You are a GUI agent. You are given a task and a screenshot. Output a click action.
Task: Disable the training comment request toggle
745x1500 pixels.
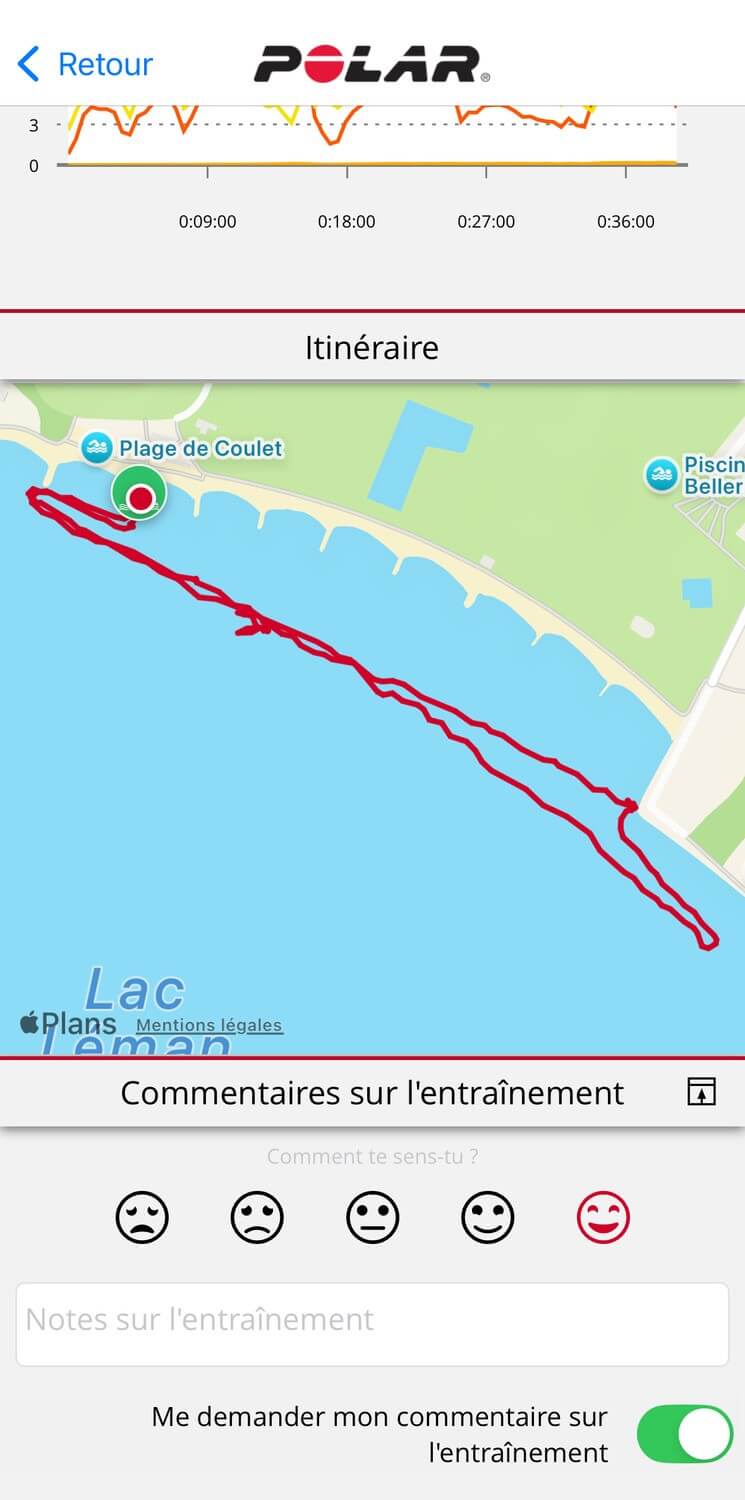point(685,1435)
